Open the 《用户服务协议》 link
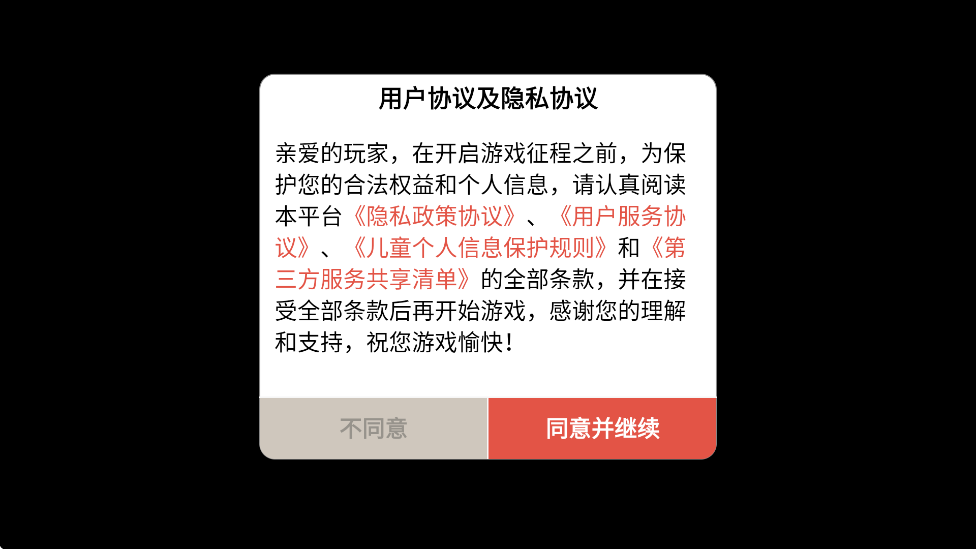This screenshot has width=976, height=549. point(620,216)
